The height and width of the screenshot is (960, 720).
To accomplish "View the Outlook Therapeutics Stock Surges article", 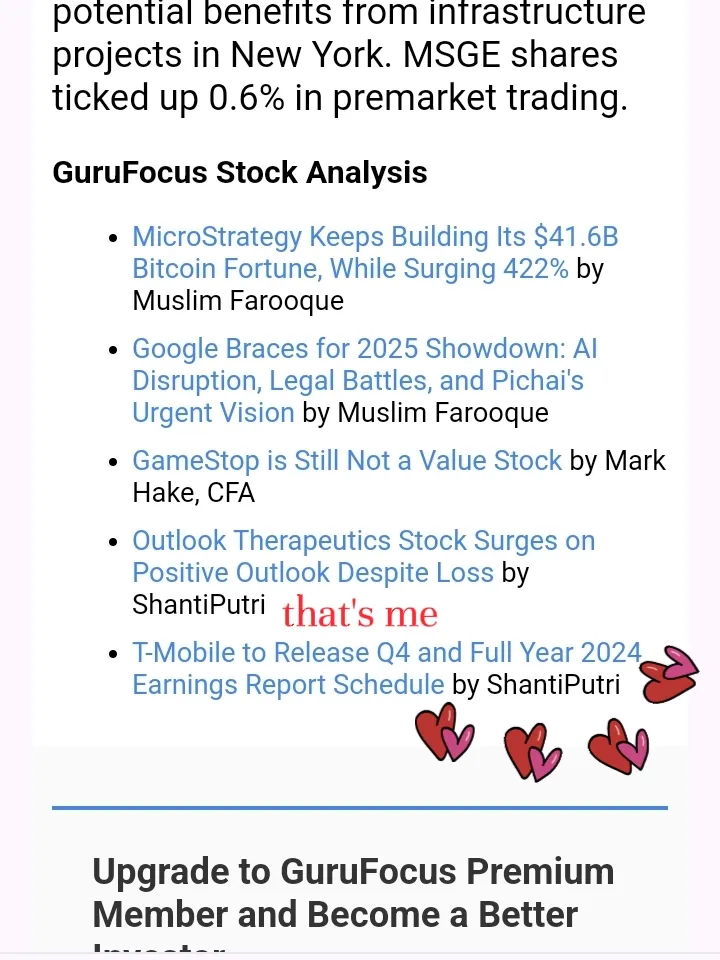I will coord(363,542).
